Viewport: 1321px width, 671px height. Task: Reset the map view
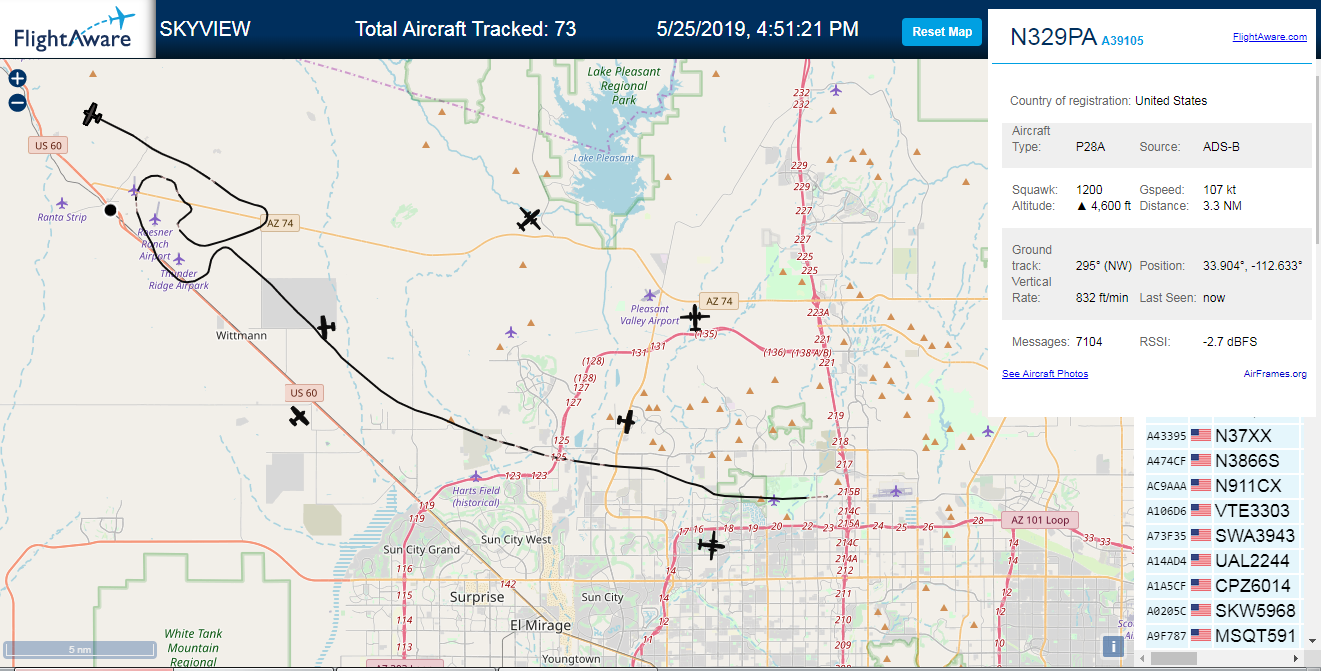(x=942, y=32)
